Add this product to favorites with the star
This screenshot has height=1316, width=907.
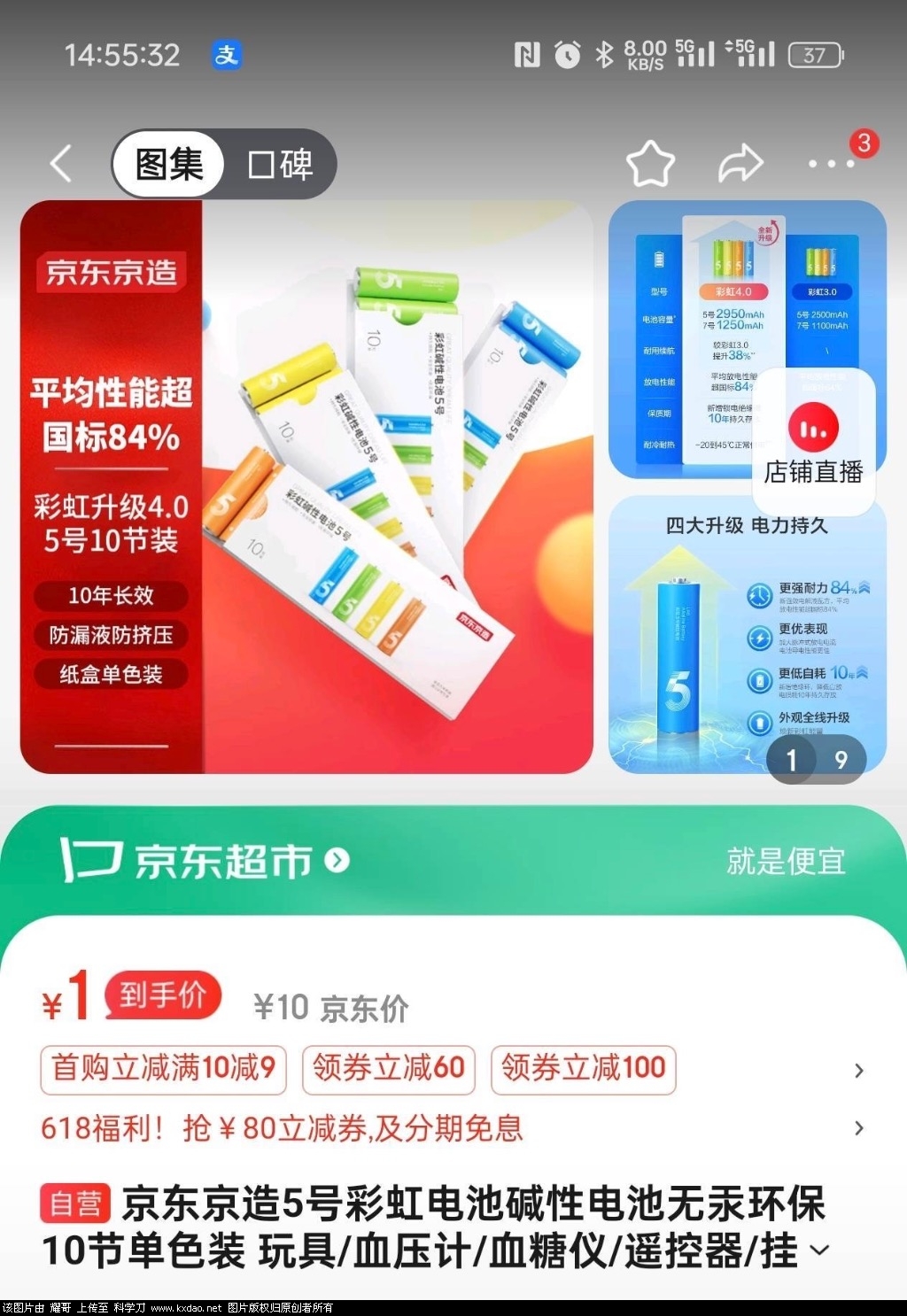pos(650,165)
